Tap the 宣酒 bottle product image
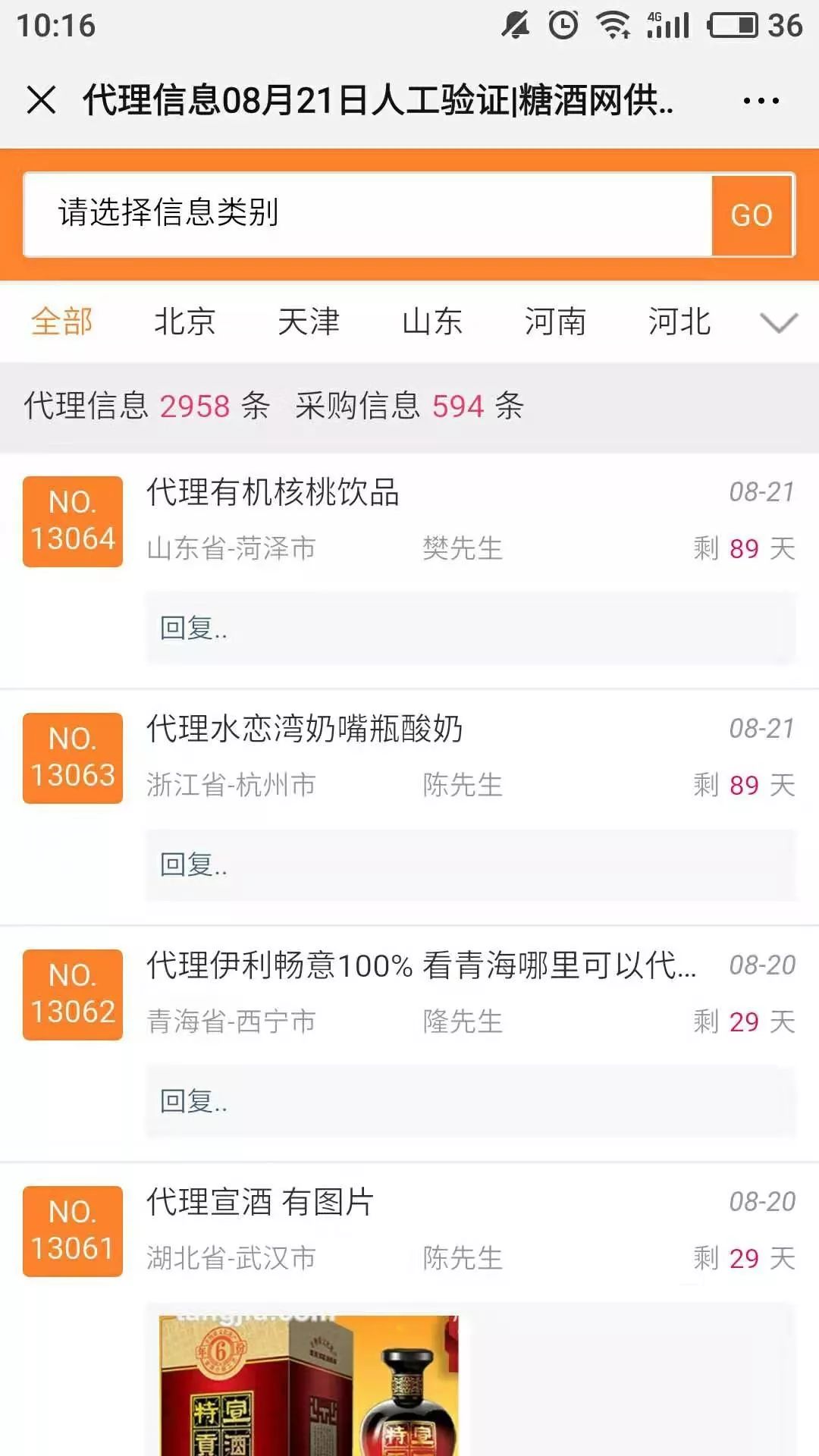 pos(303,1380)
